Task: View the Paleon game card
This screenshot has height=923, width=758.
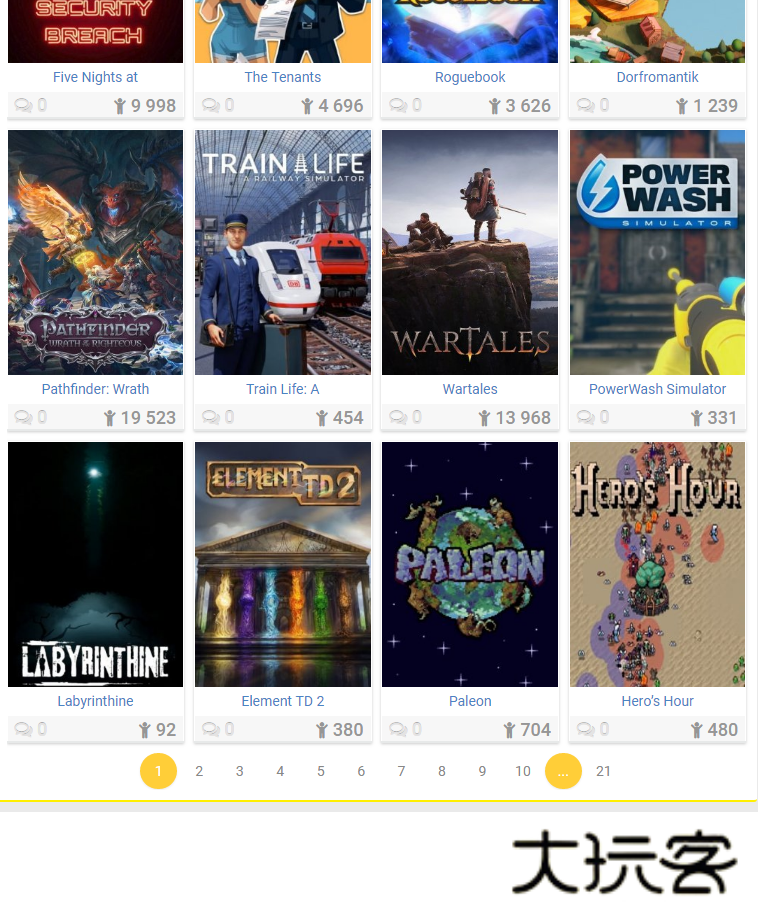Action: tap(470, 565)
